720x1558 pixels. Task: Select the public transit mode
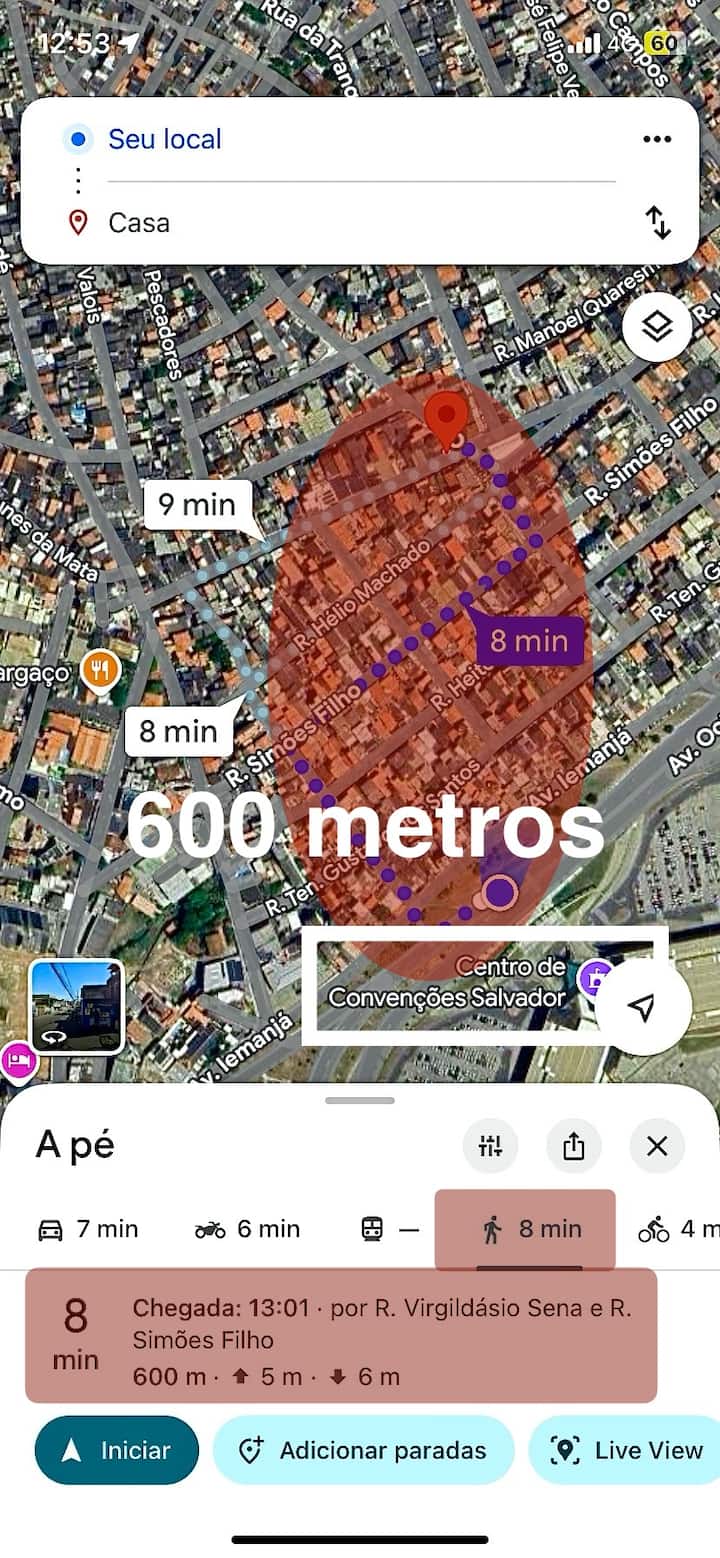pyautogui.click(x=389, y=1229)
